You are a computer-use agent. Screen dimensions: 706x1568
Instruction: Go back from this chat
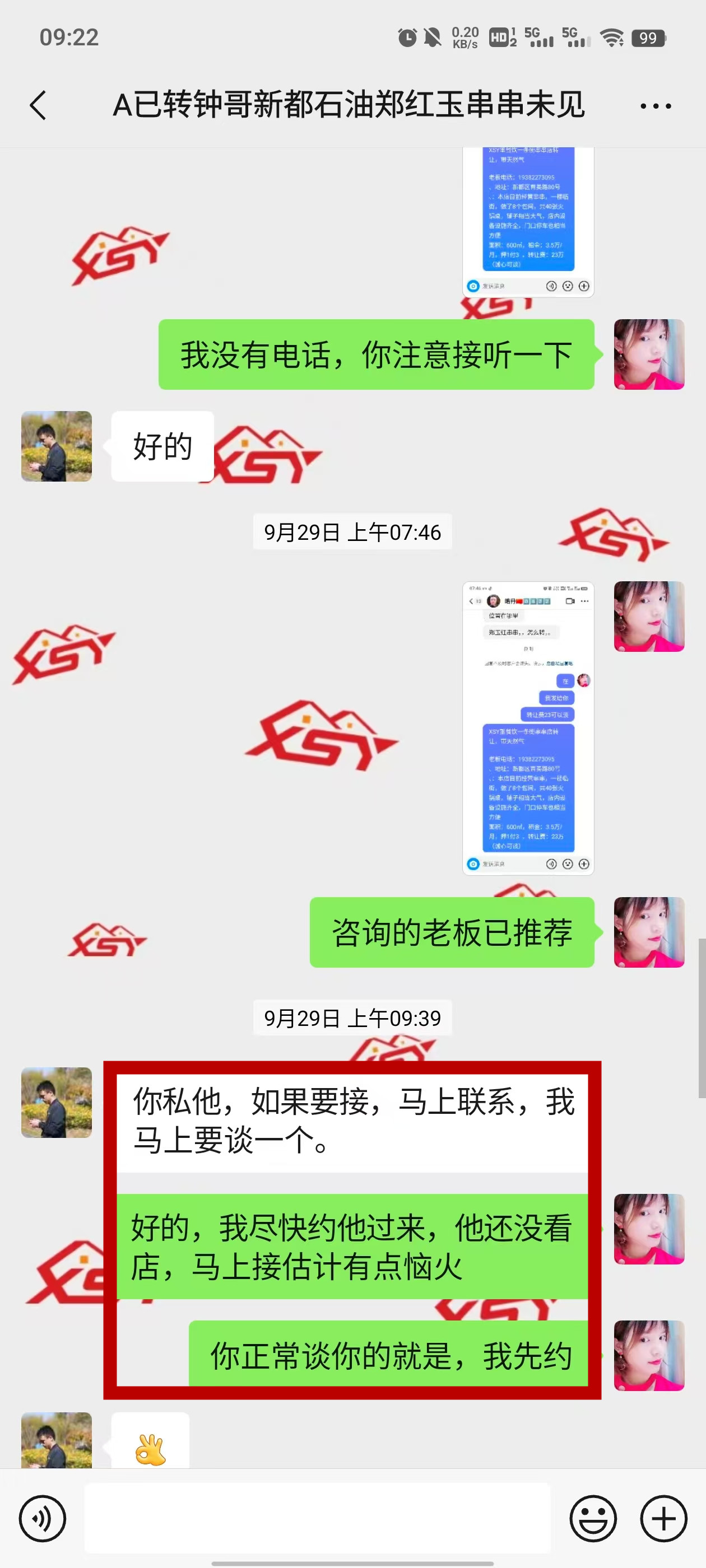tap(38, 105)
